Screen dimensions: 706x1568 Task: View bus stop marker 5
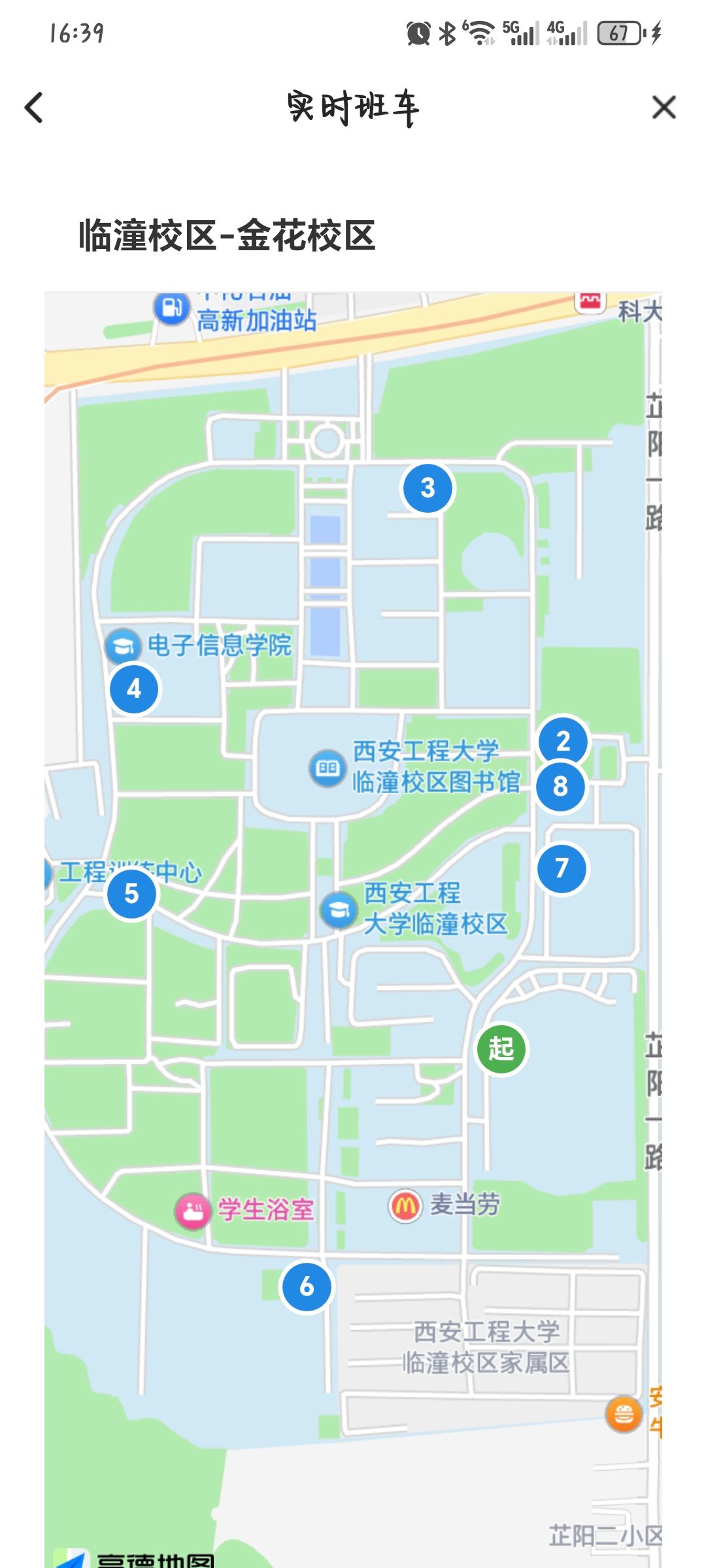click(x=131, y=893)
